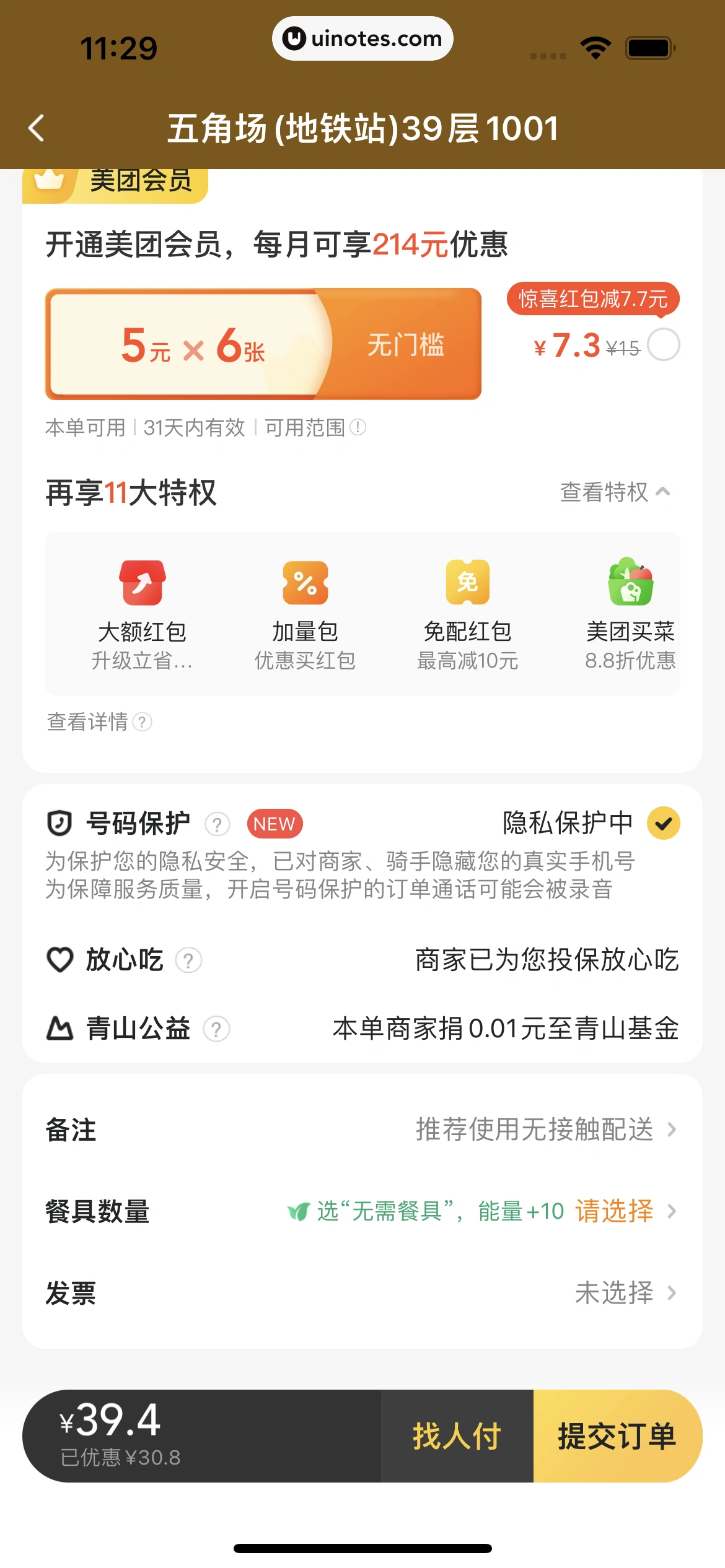This screenshot has height=1568, width=725.
Task: Open the 大额红包 privilege
Action: [x=142, y=613]
